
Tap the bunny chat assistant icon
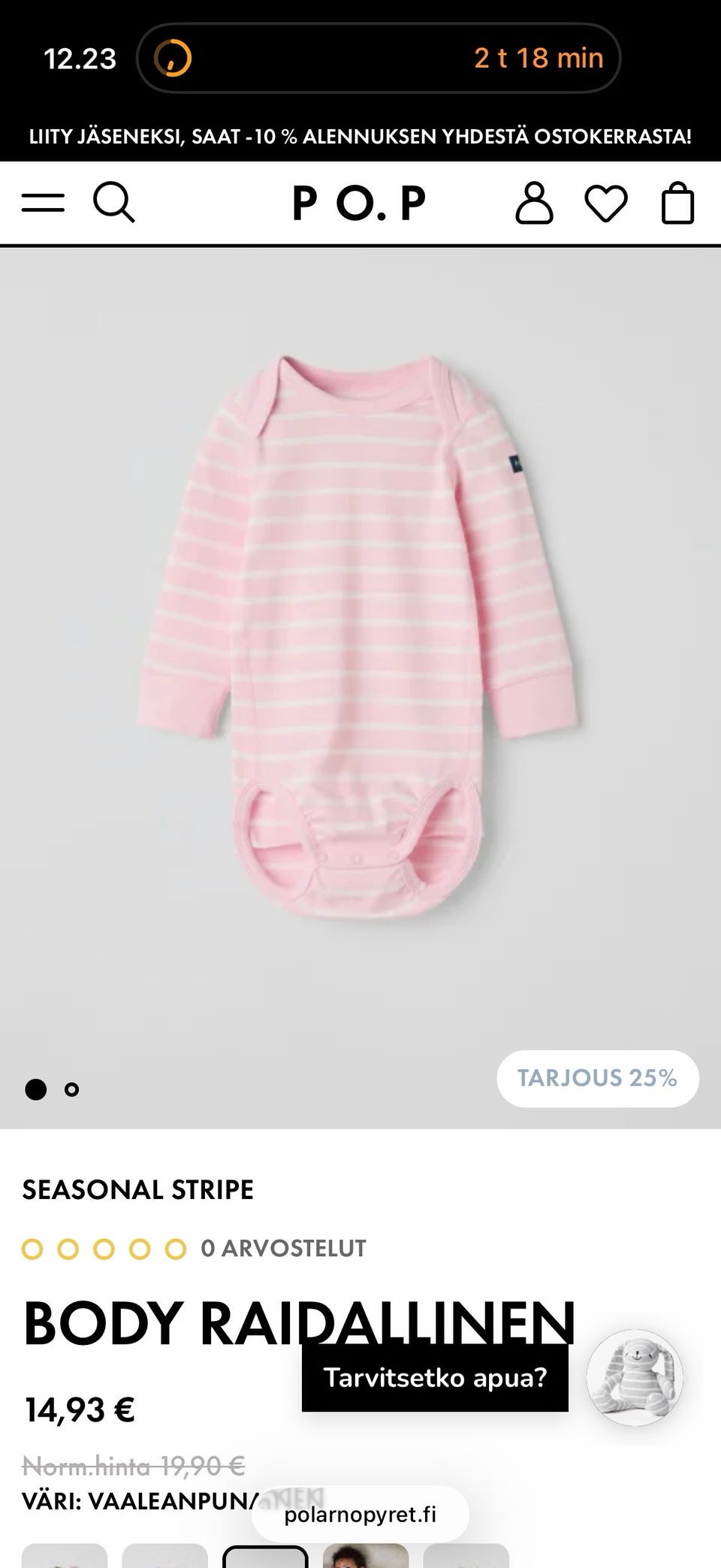tap(635, 1377)
